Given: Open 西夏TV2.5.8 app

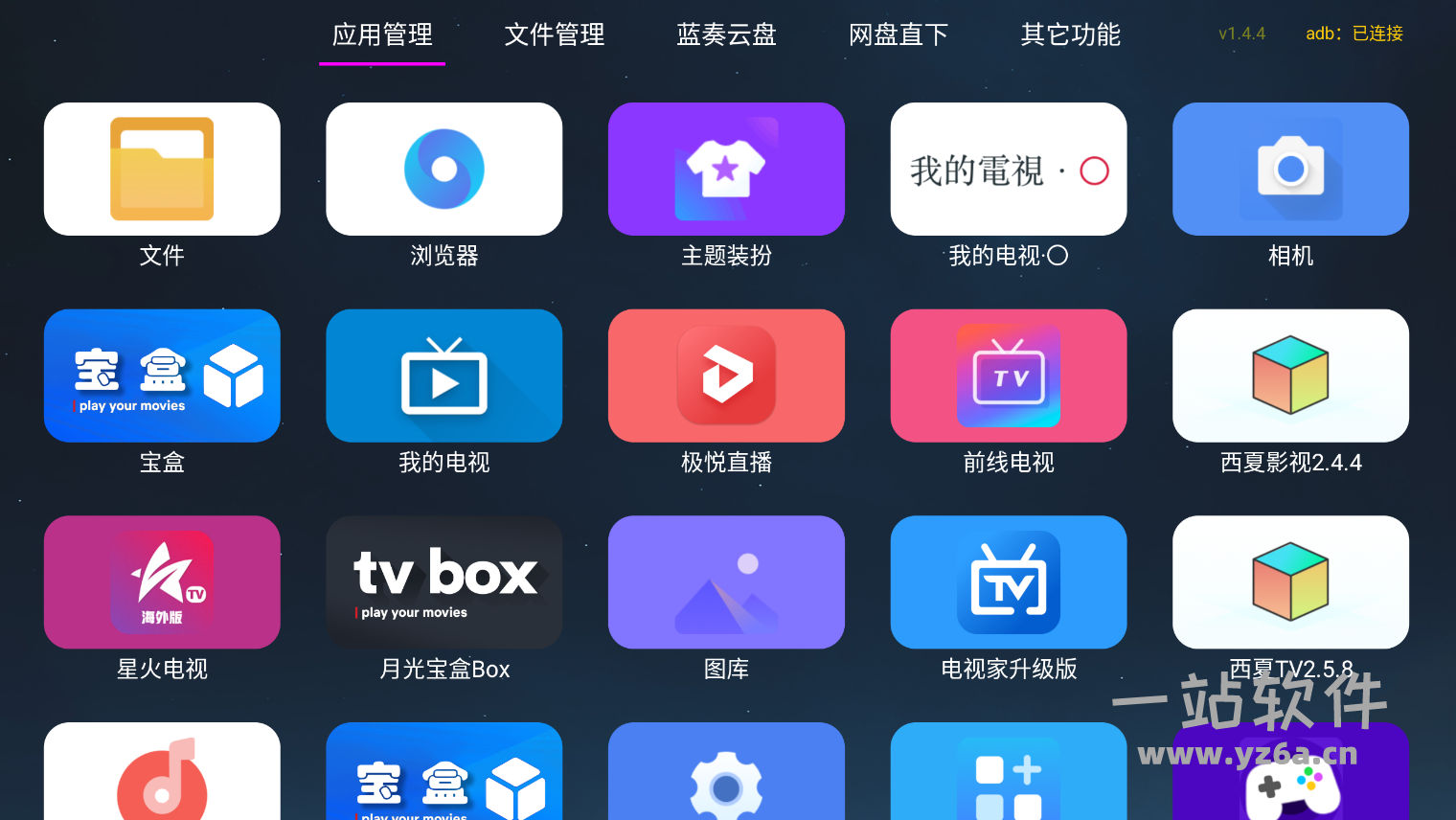Looking at the screenshot, I should pyautogui.click(x=1290, y=582).
